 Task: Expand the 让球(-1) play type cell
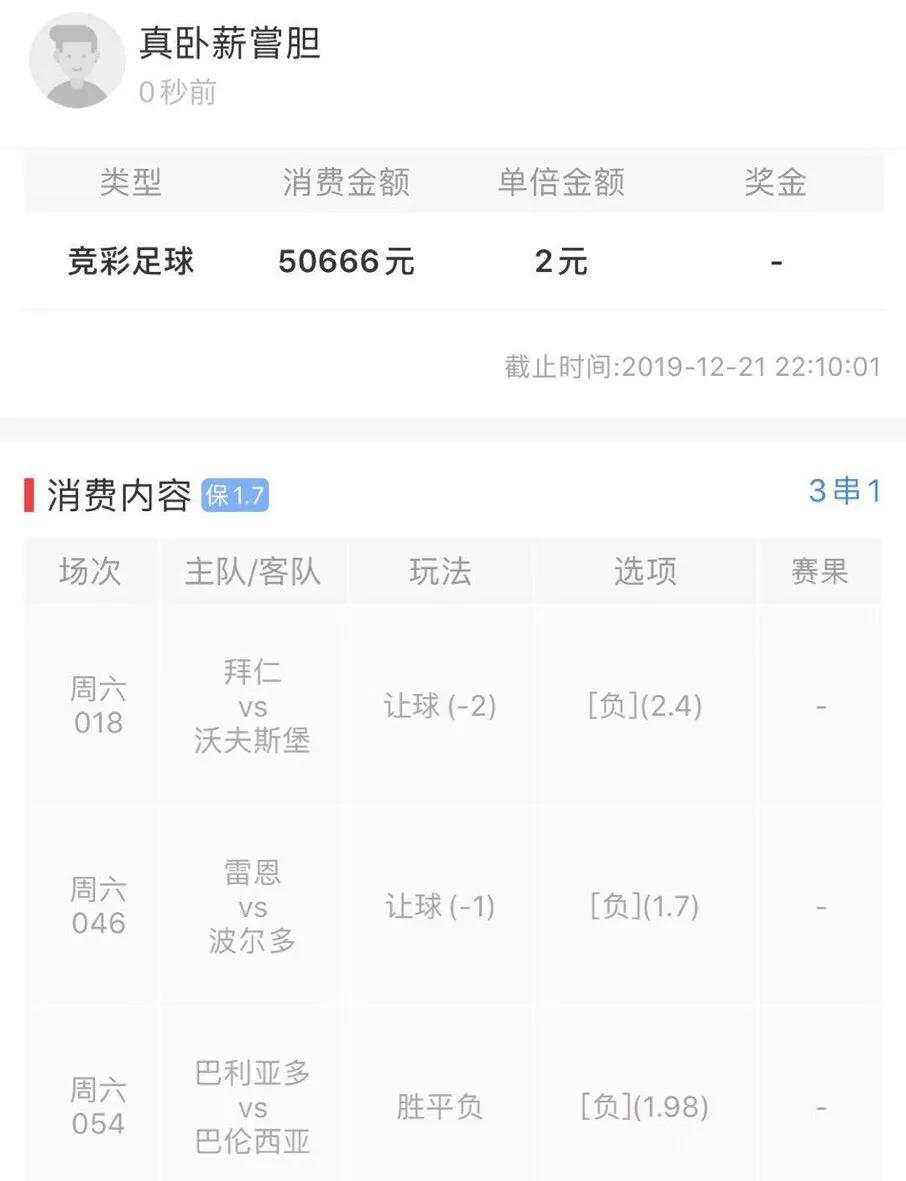tap(438, 906)
